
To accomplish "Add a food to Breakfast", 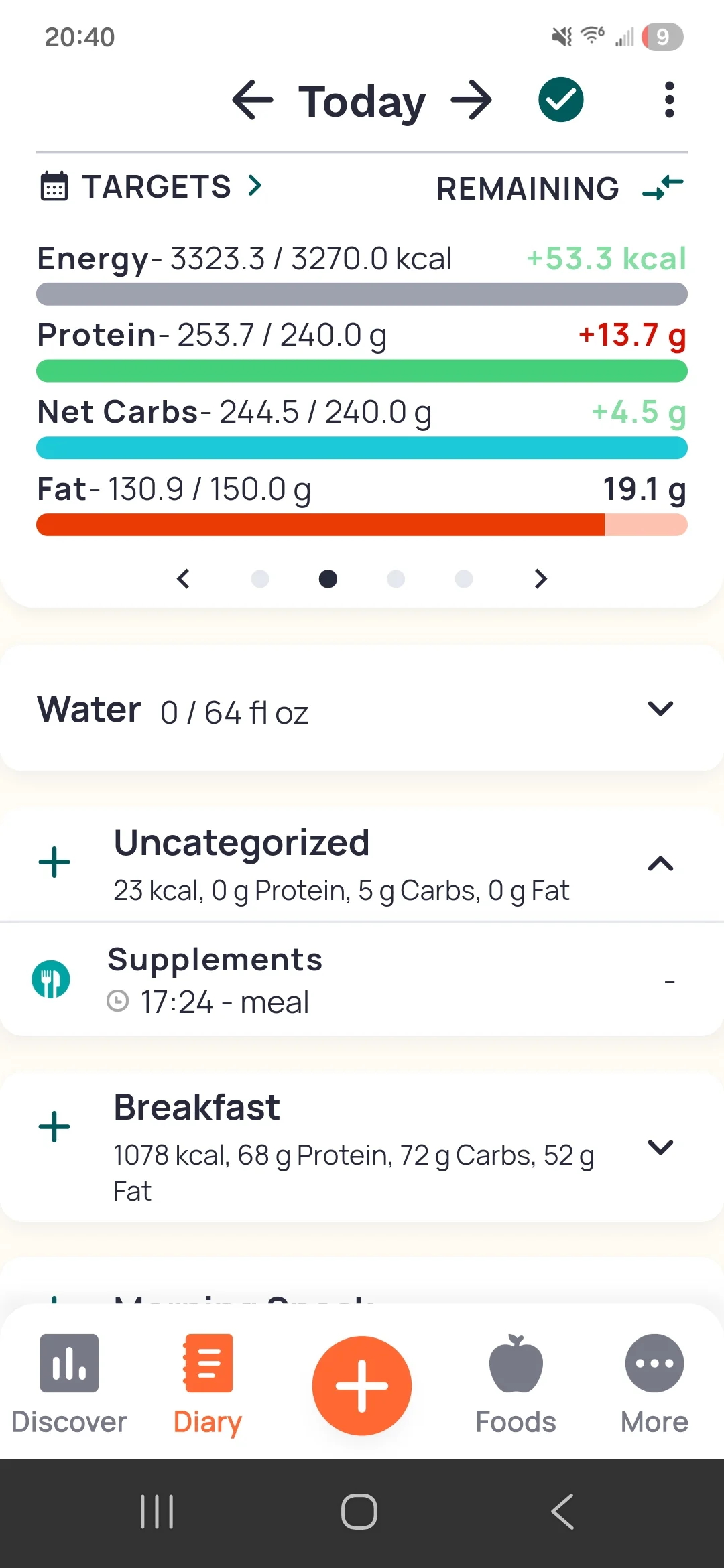I will coord(54,1127).
